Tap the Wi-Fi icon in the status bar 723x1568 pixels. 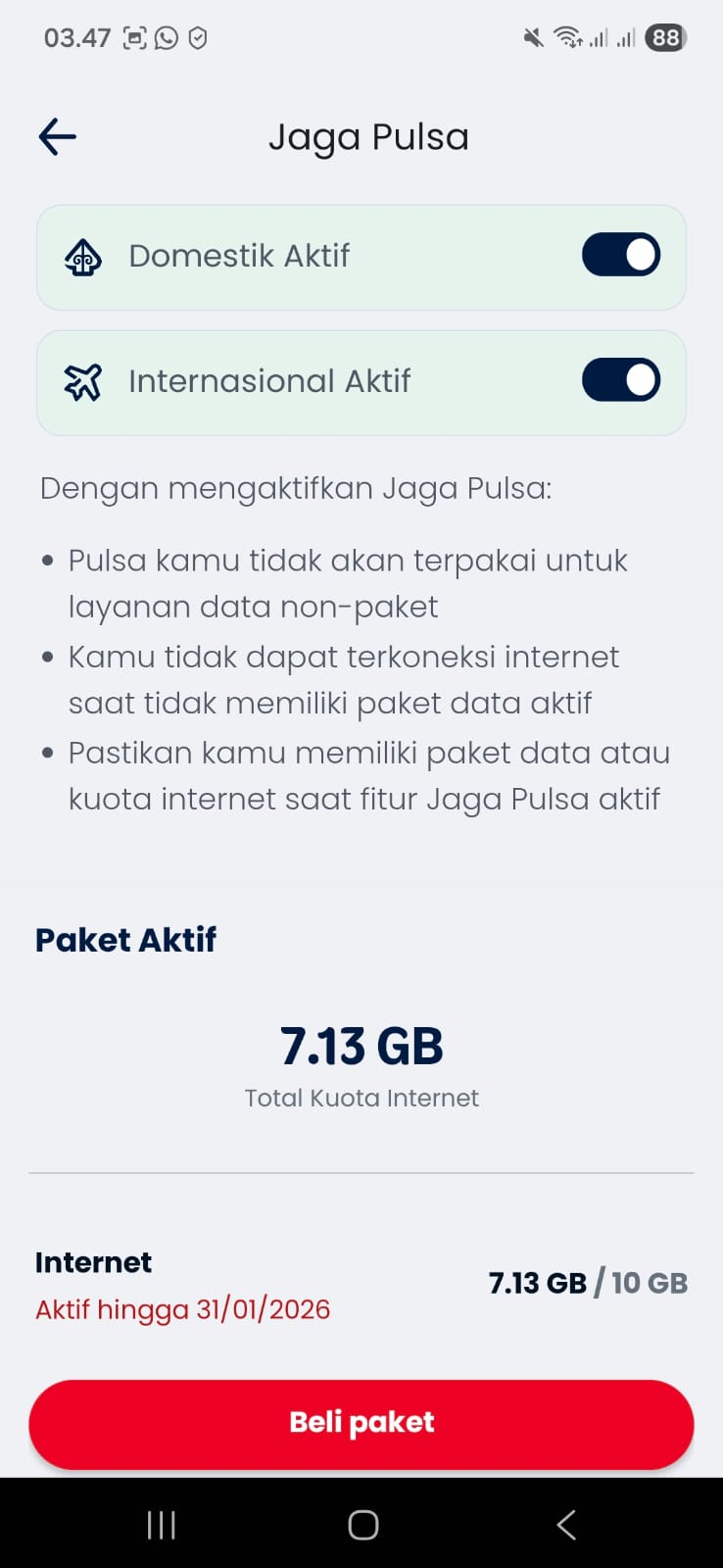[x=566, y=37]
